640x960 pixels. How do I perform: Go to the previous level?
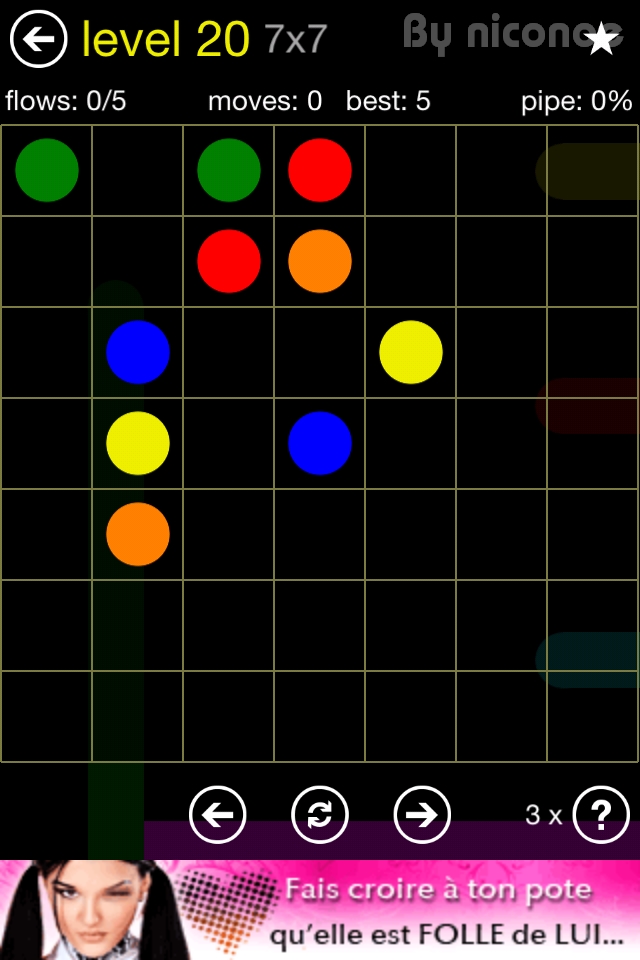[218, 815]
